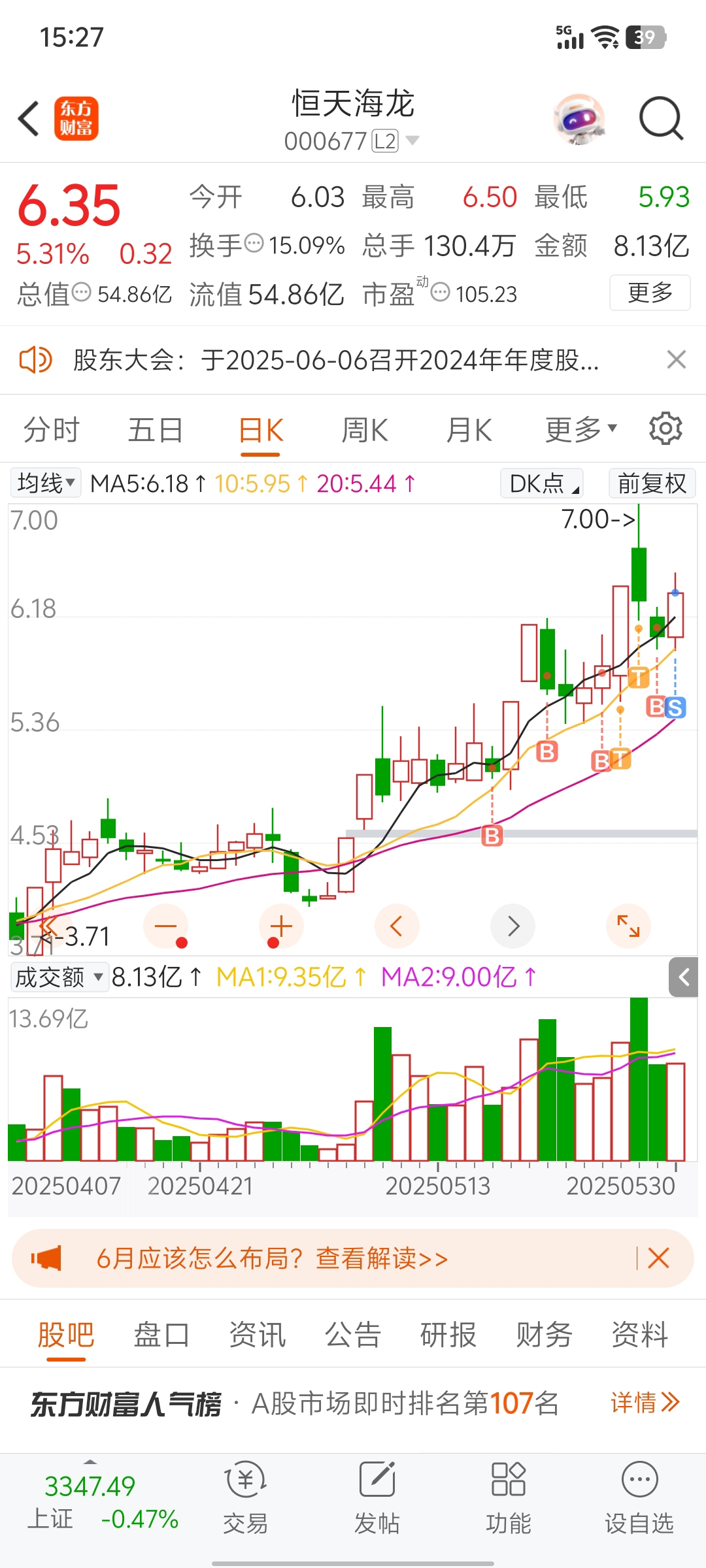Open 详情 of the popularity ranking
This screenshot has height=1568, width=706.
pos(645,1402)
